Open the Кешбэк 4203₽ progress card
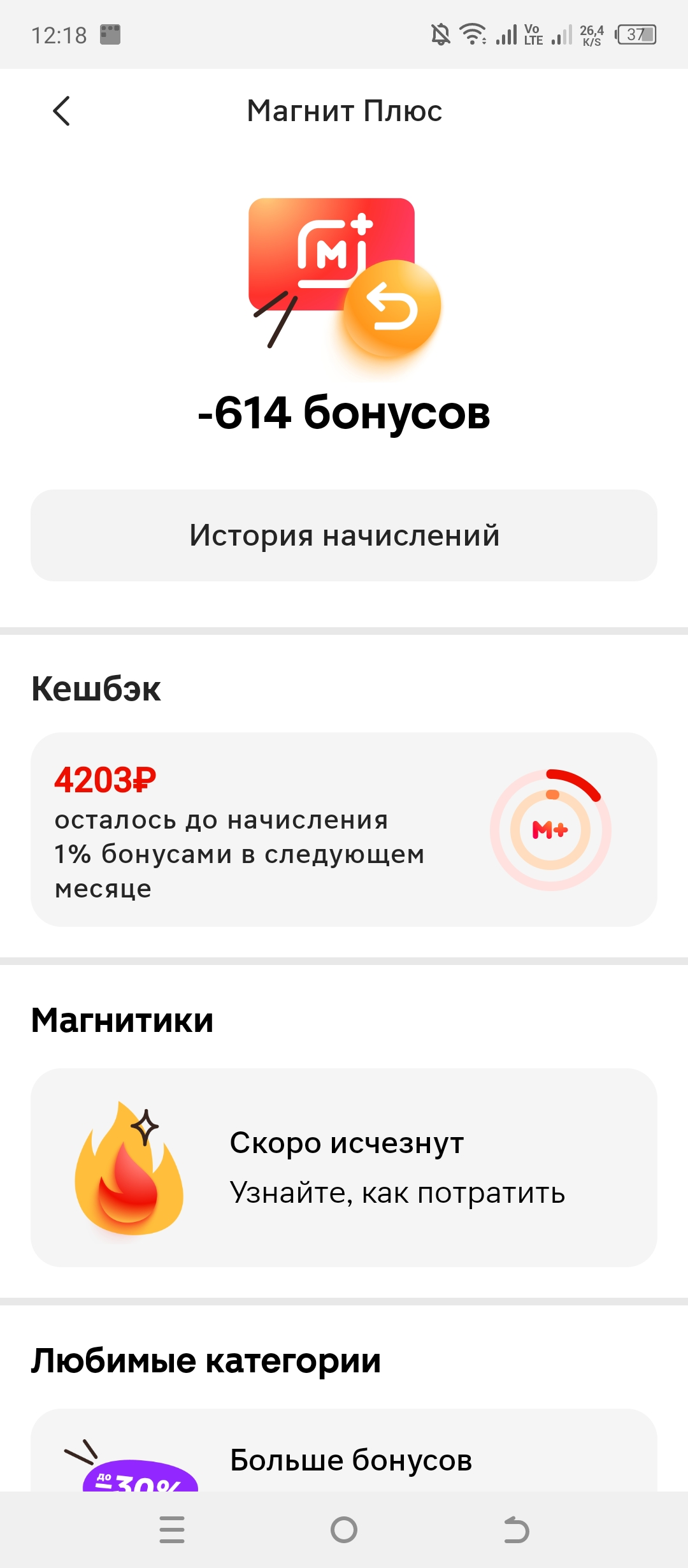 pyautogui.click(x=344, y=829)
